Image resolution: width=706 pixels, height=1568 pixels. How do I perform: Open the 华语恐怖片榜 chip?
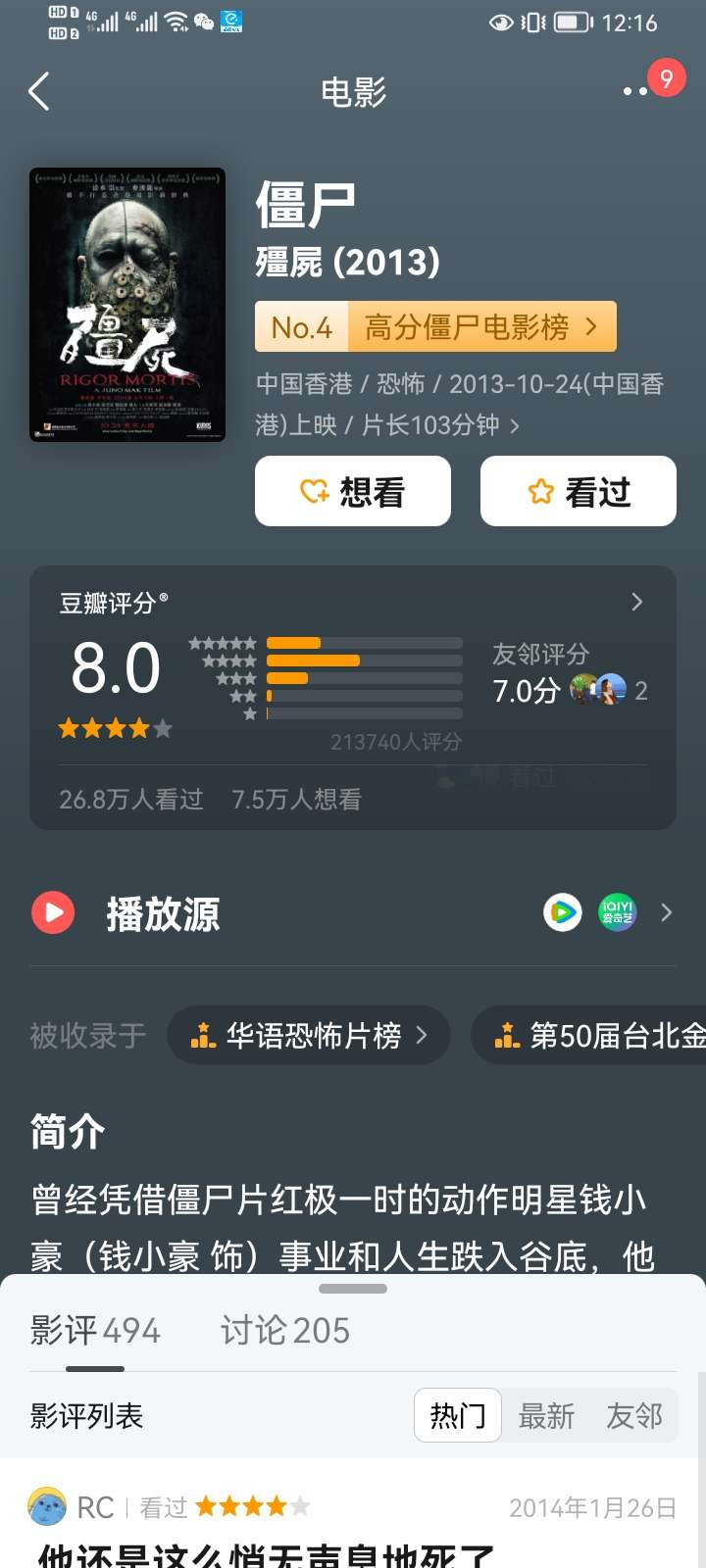tap(309, 1035)
